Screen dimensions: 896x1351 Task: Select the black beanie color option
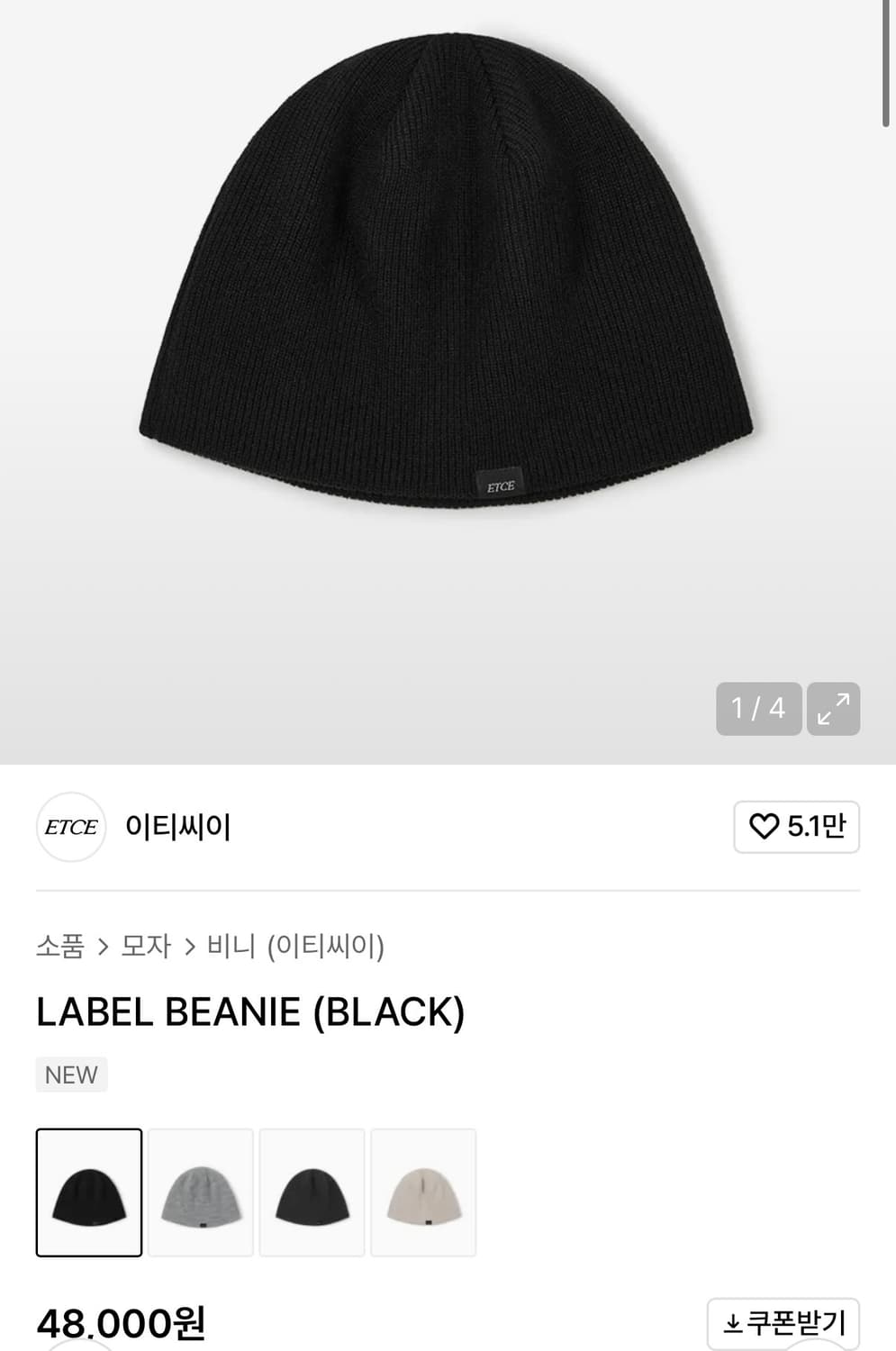coord(88,1192)
